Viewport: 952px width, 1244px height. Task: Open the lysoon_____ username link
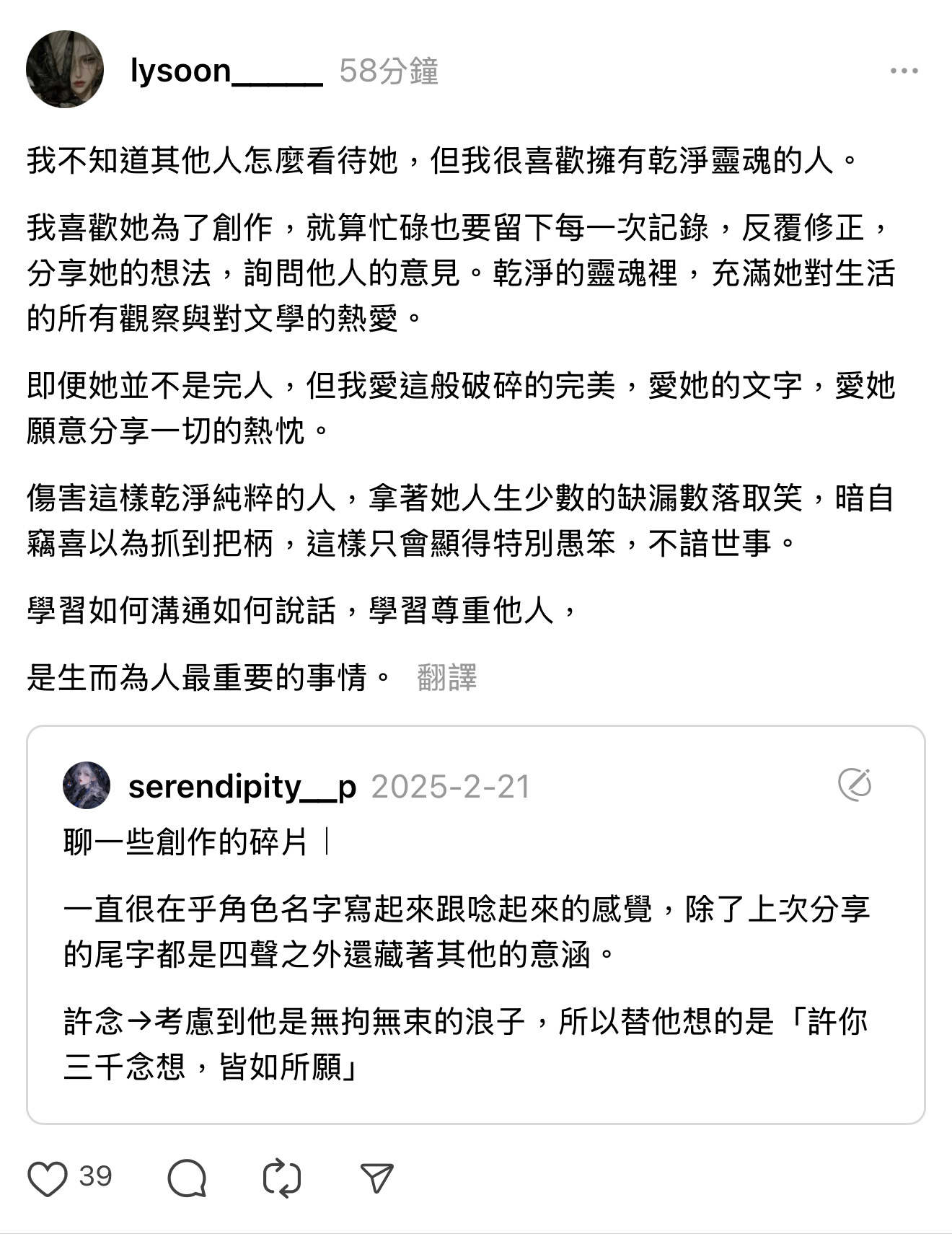pos(226,71)
